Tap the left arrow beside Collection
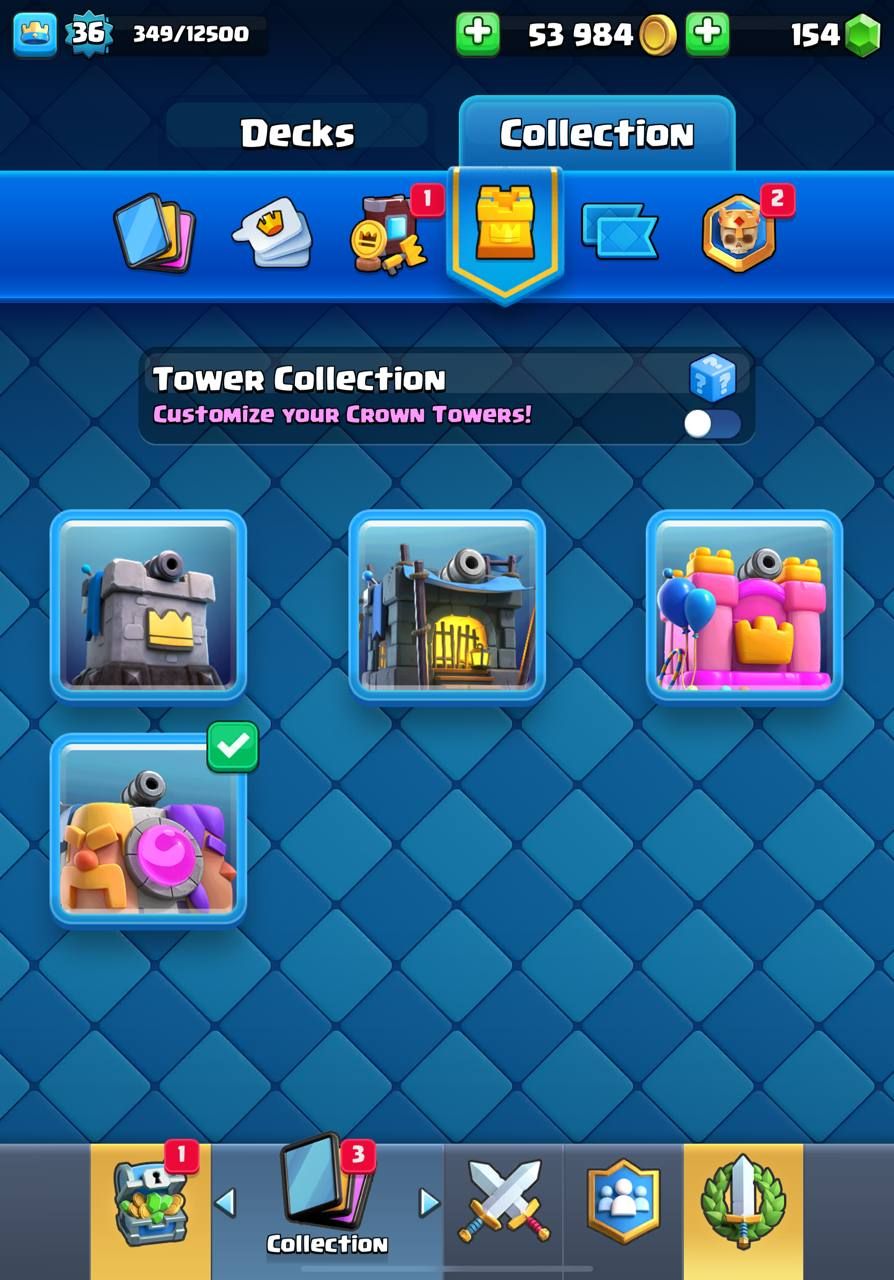This screenshot has width=894, height=1280. [226, 1203]
